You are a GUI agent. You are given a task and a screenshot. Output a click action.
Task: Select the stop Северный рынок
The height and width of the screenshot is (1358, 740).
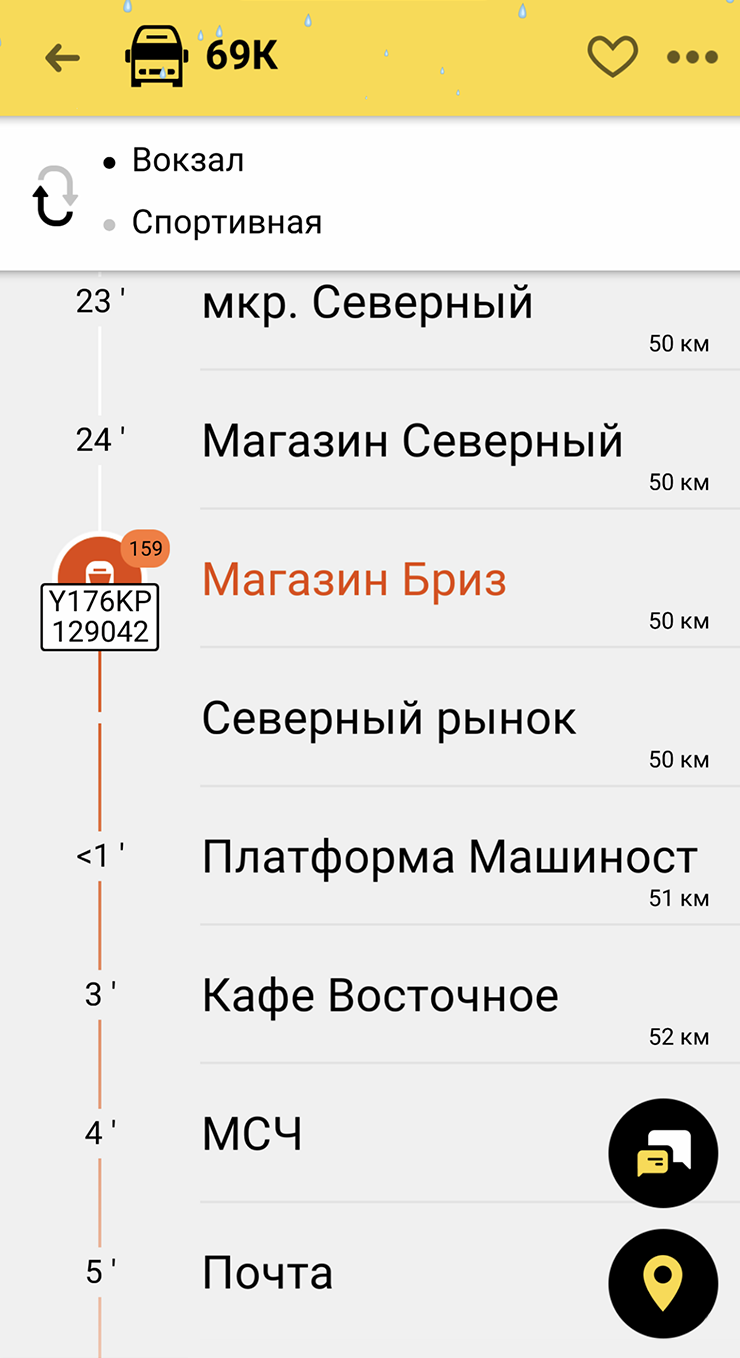pos(388,717)
